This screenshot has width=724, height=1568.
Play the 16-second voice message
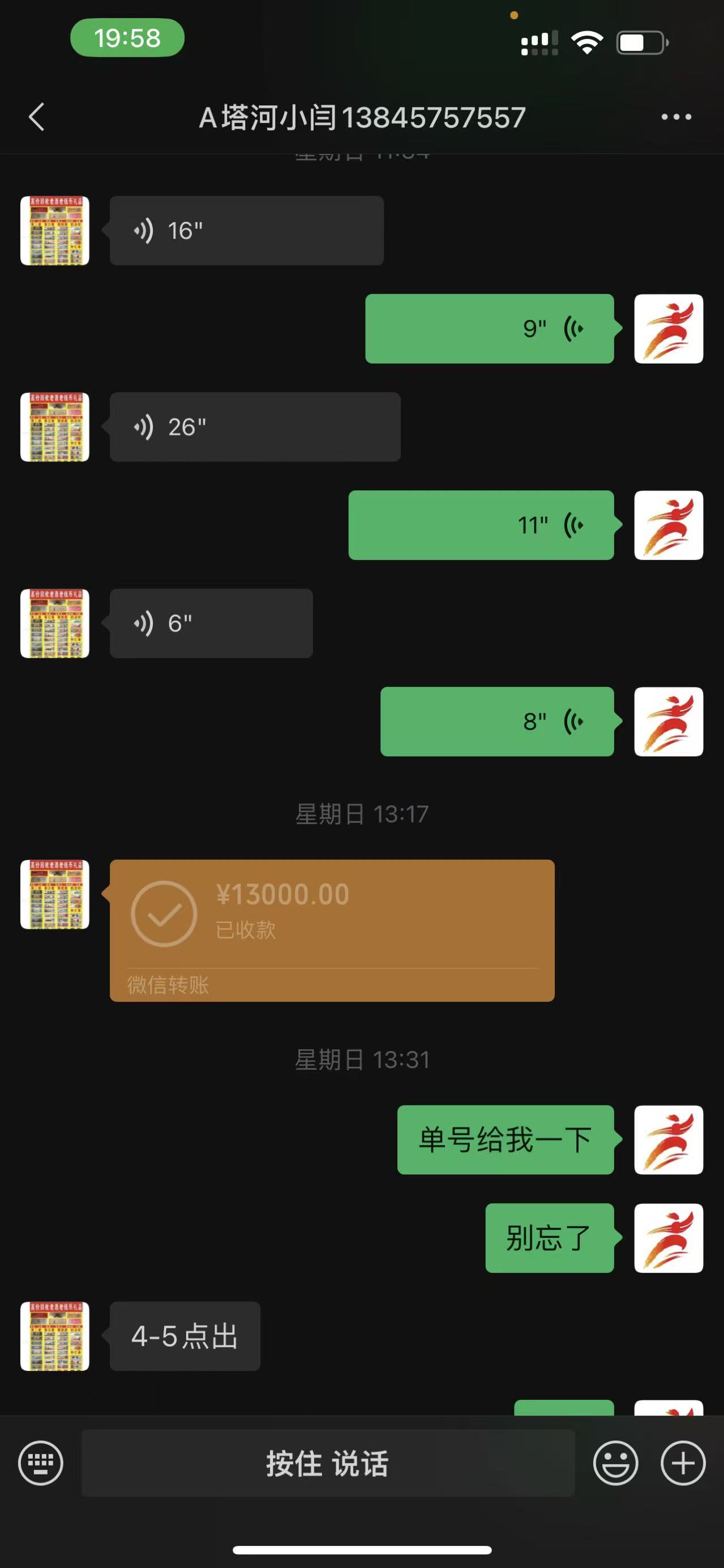(246, 230)
